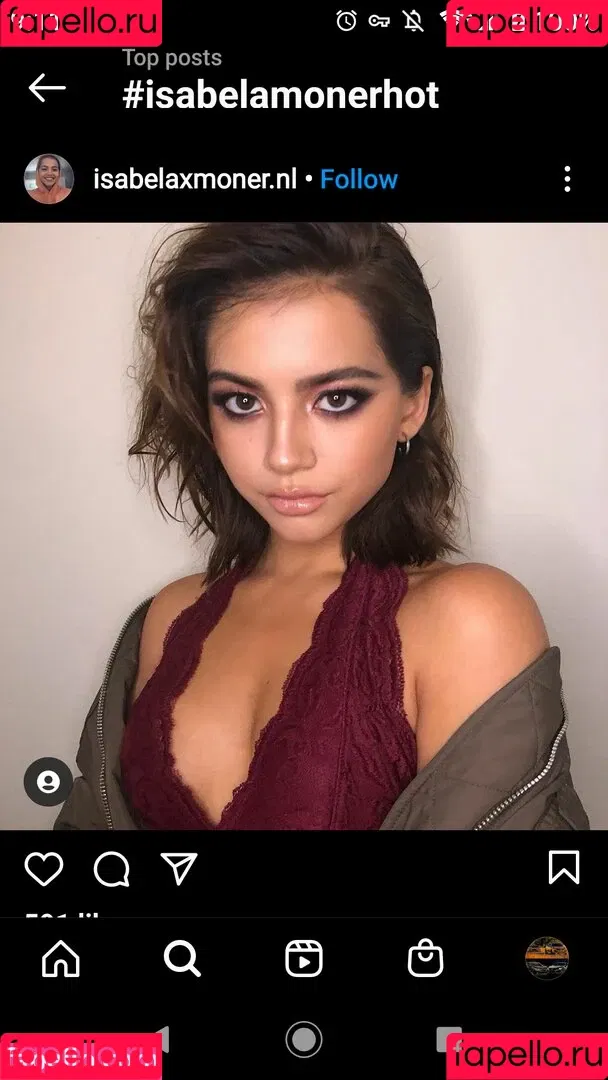Viewport: 608px width, 1080px height.
Task: Switch to the Reels tab
Action: click(304, 959)
